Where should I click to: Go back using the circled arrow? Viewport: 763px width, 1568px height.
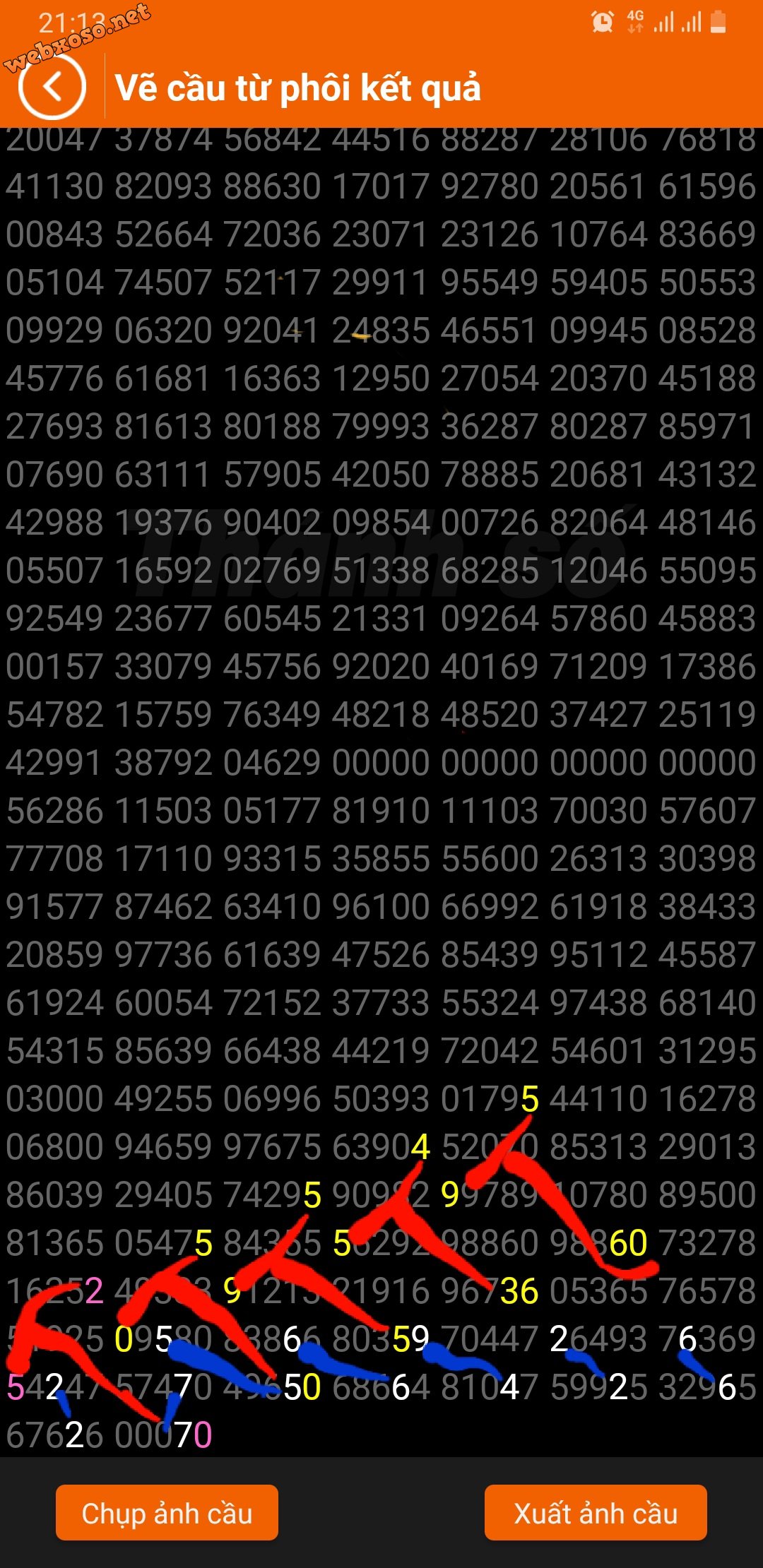pyautogui.click(x=52, y=86)
